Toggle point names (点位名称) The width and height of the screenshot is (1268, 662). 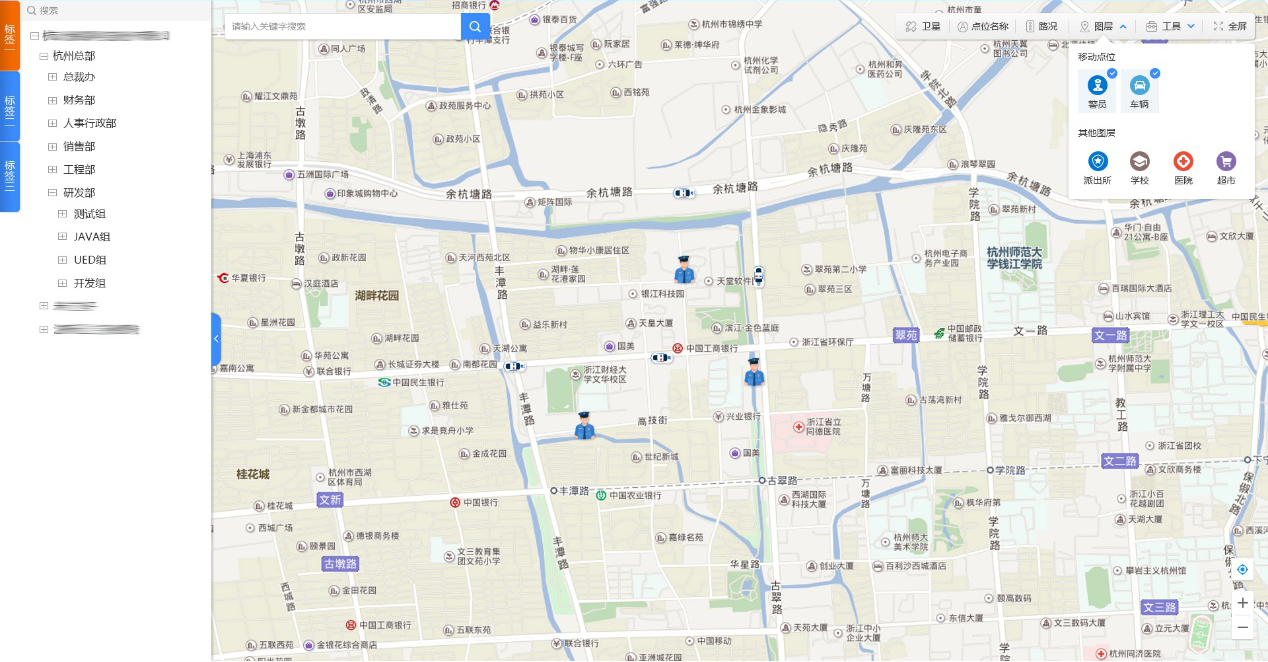click(982, 26)
